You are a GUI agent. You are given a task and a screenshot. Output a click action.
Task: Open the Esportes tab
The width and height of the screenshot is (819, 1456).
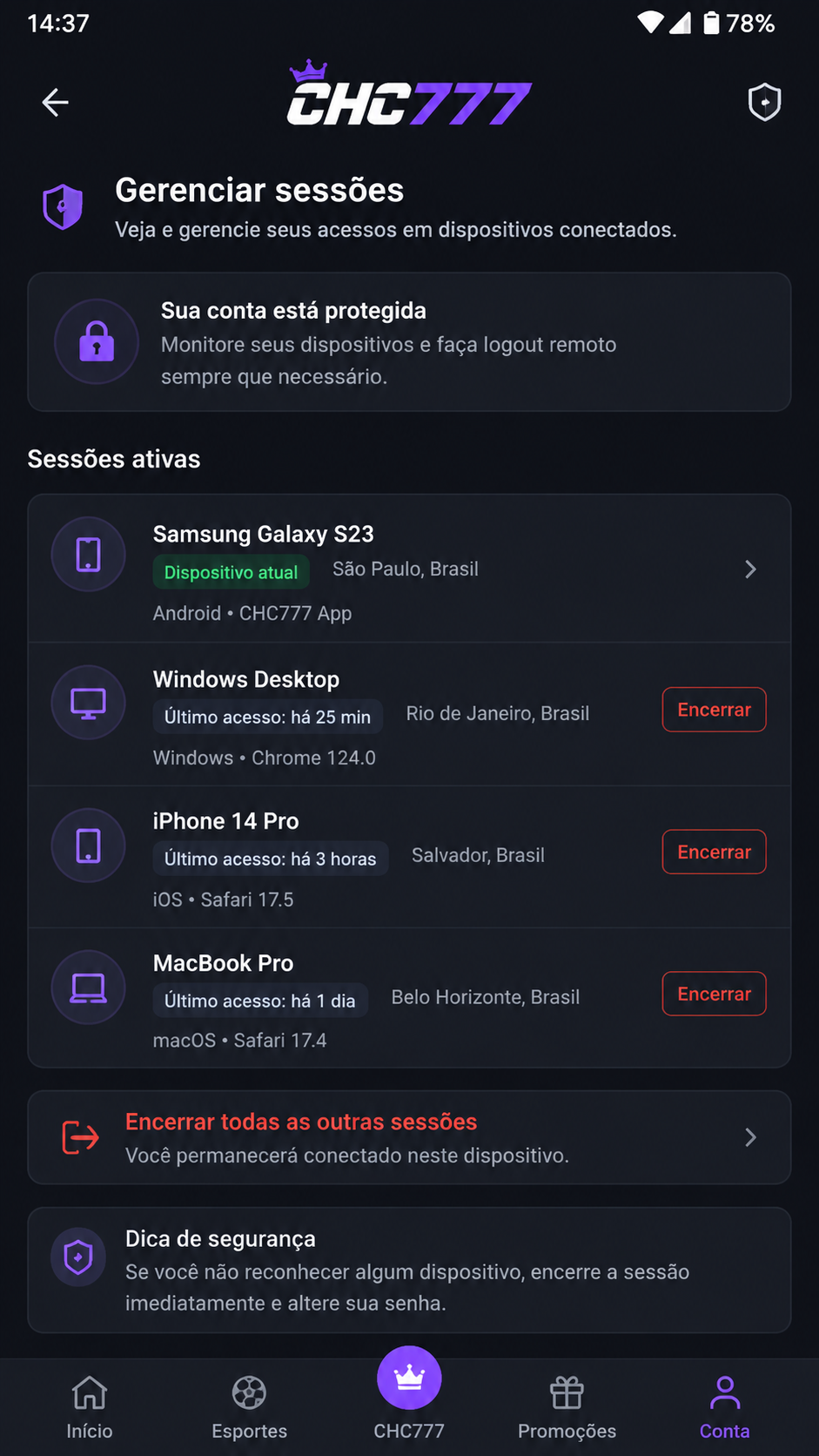point(249,1407)
